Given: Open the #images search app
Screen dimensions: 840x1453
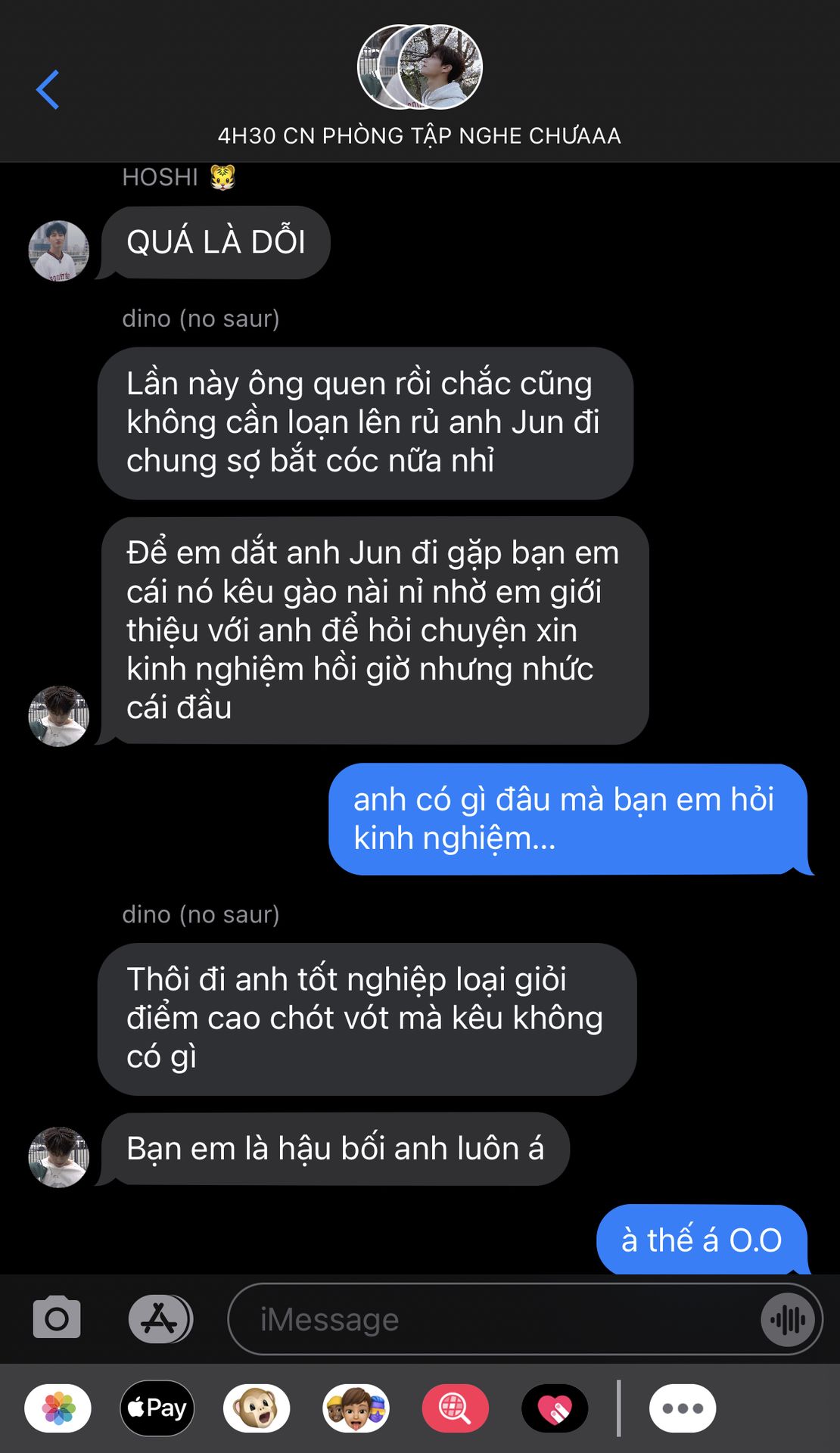Looking at the screenshot, I should pyautogui.click(x=455, y=1408).
